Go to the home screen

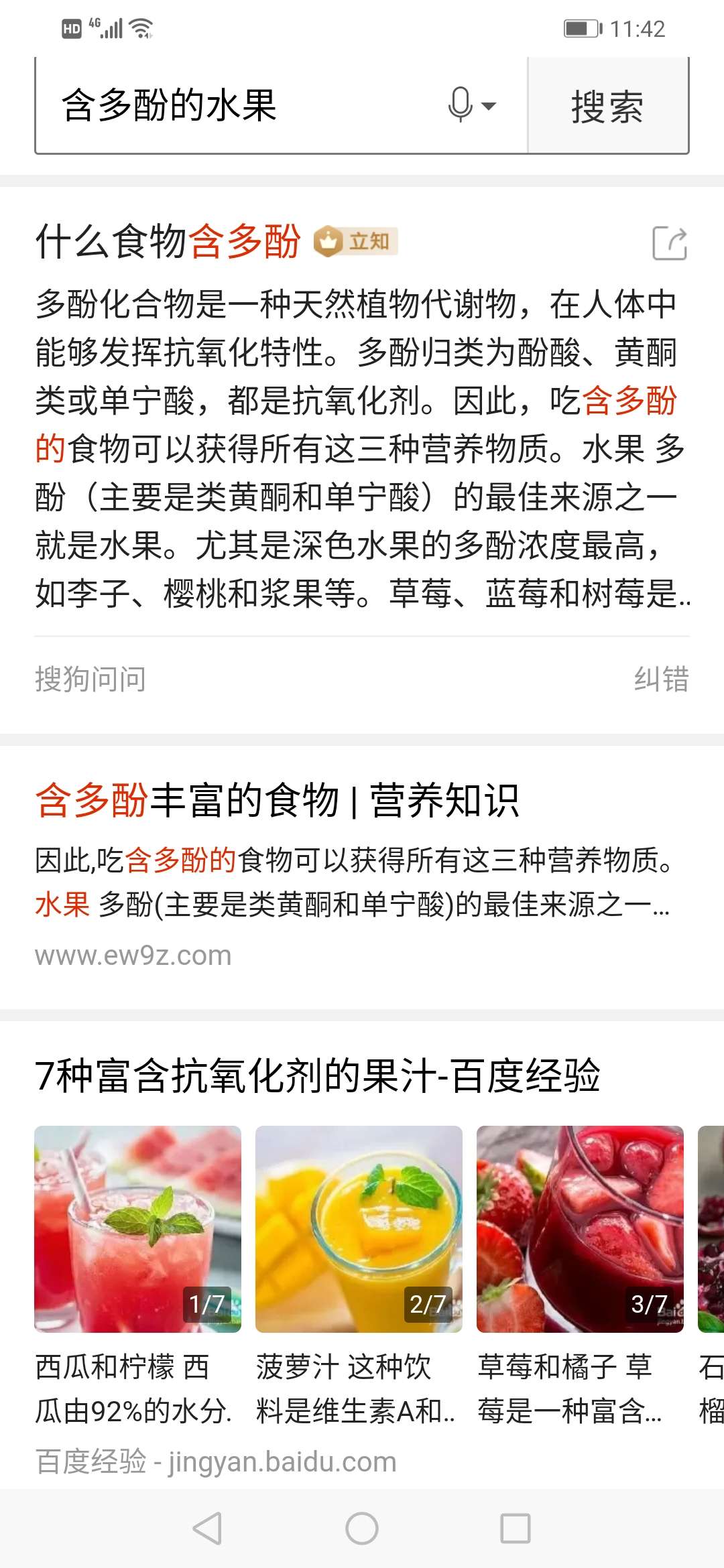coord(362,1528)
